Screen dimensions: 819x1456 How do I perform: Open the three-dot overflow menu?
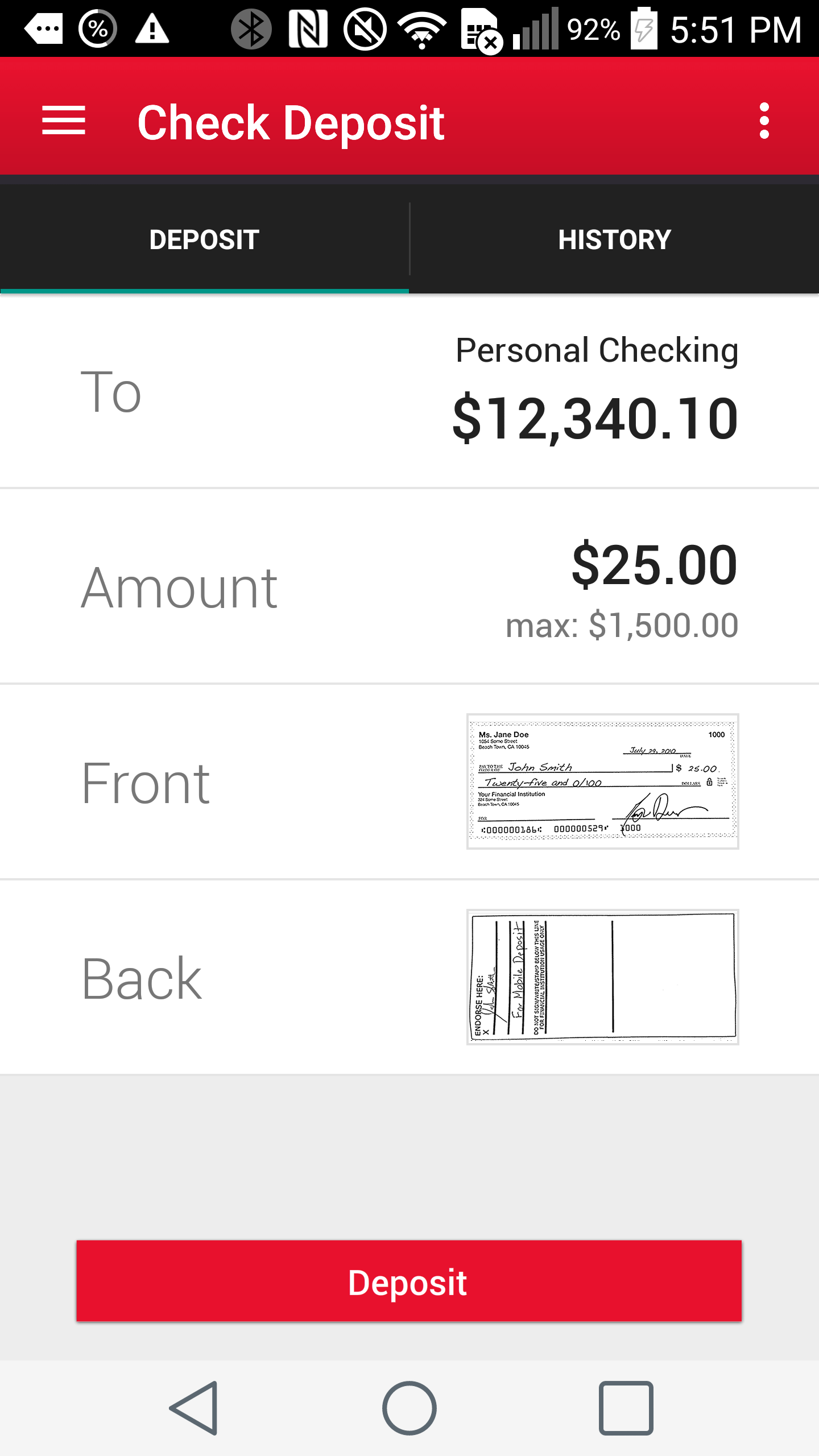pos(764,121)
